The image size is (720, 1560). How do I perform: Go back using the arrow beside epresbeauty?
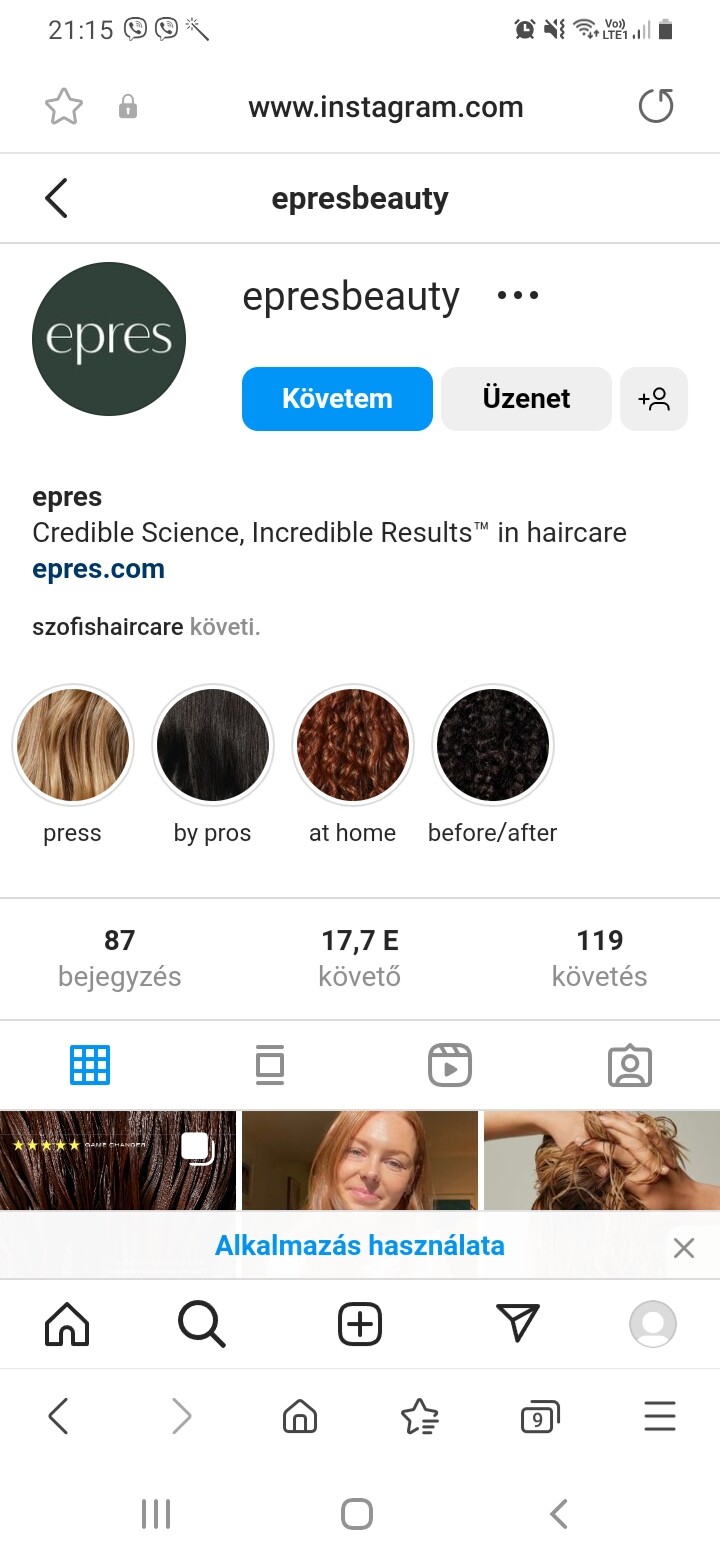point(56,198)
